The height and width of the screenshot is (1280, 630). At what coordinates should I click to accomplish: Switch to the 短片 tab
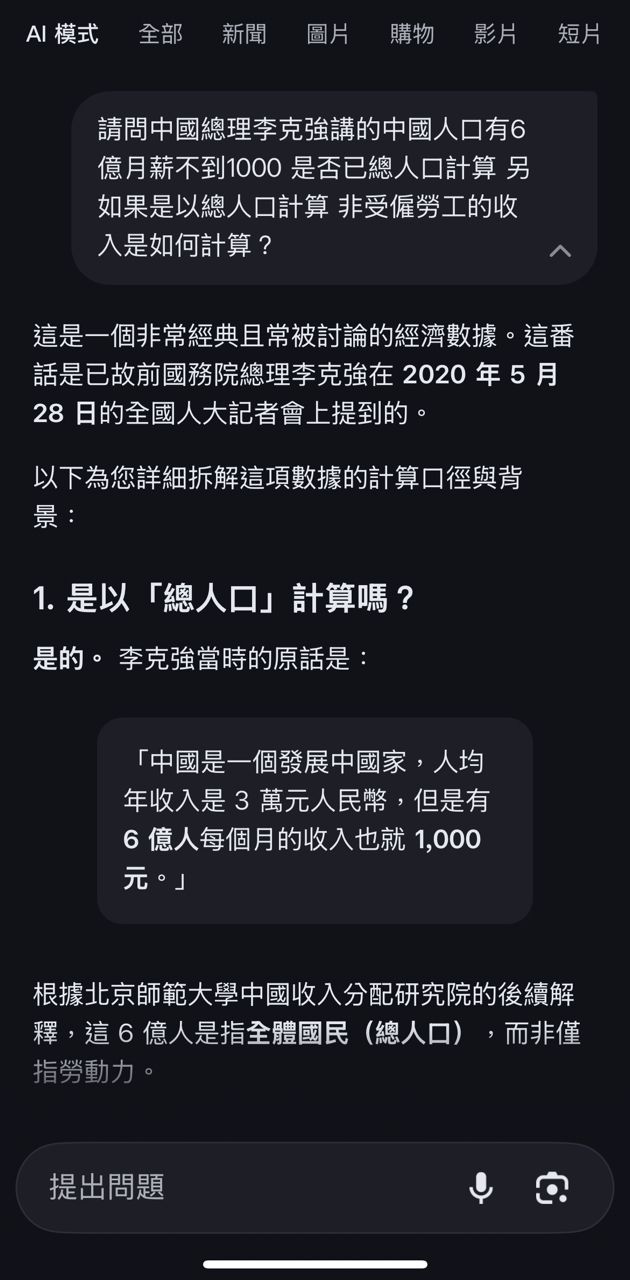[x=580, y=34]
